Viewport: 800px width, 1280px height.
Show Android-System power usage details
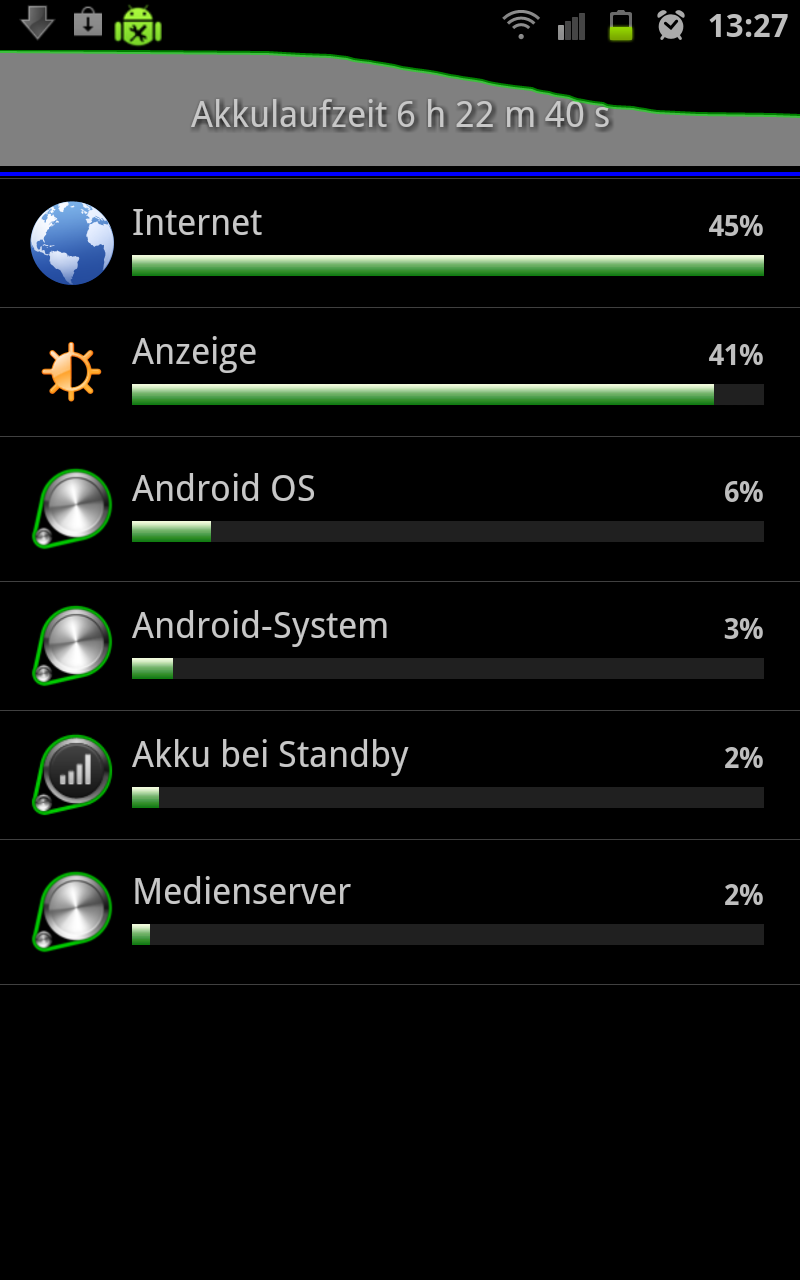coord(400,646)
